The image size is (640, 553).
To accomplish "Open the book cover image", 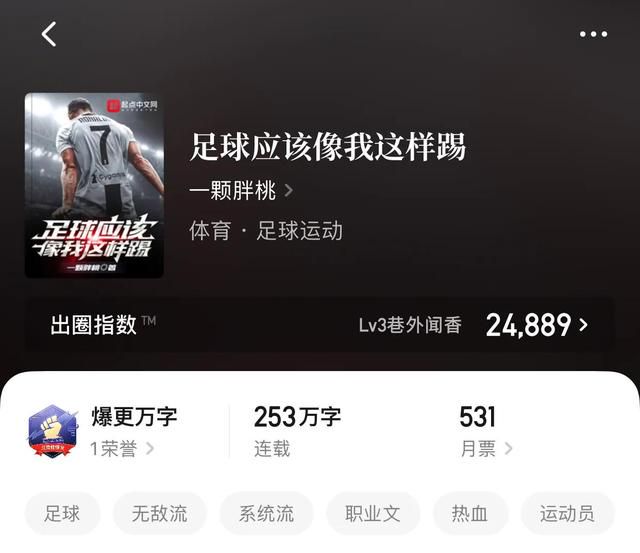I will 94,185.
